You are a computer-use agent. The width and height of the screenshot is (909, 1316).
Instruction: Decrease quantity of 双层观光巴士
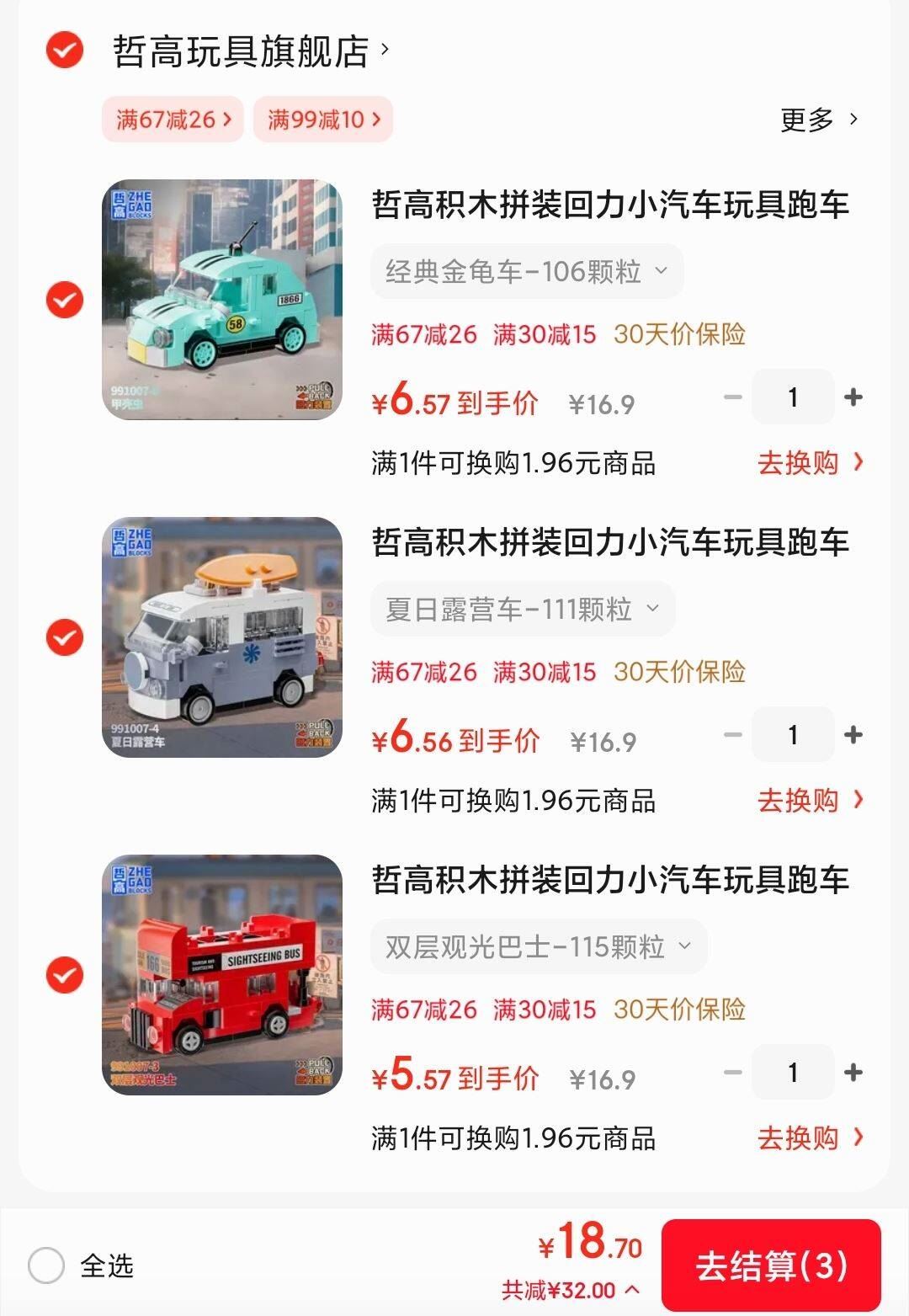(733, 1073)
